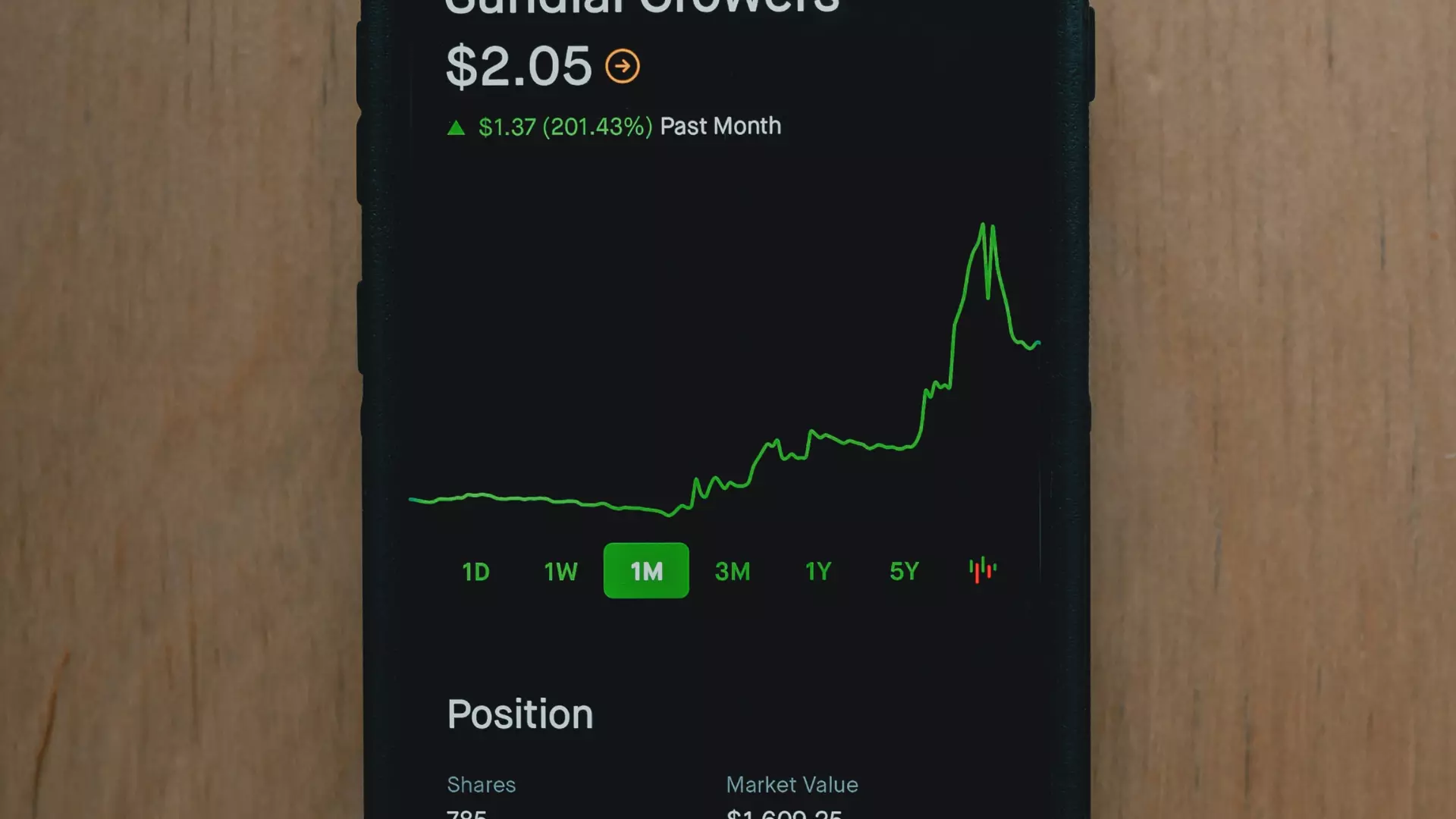
Task: Show the 1Y price history
Action: 817,571
